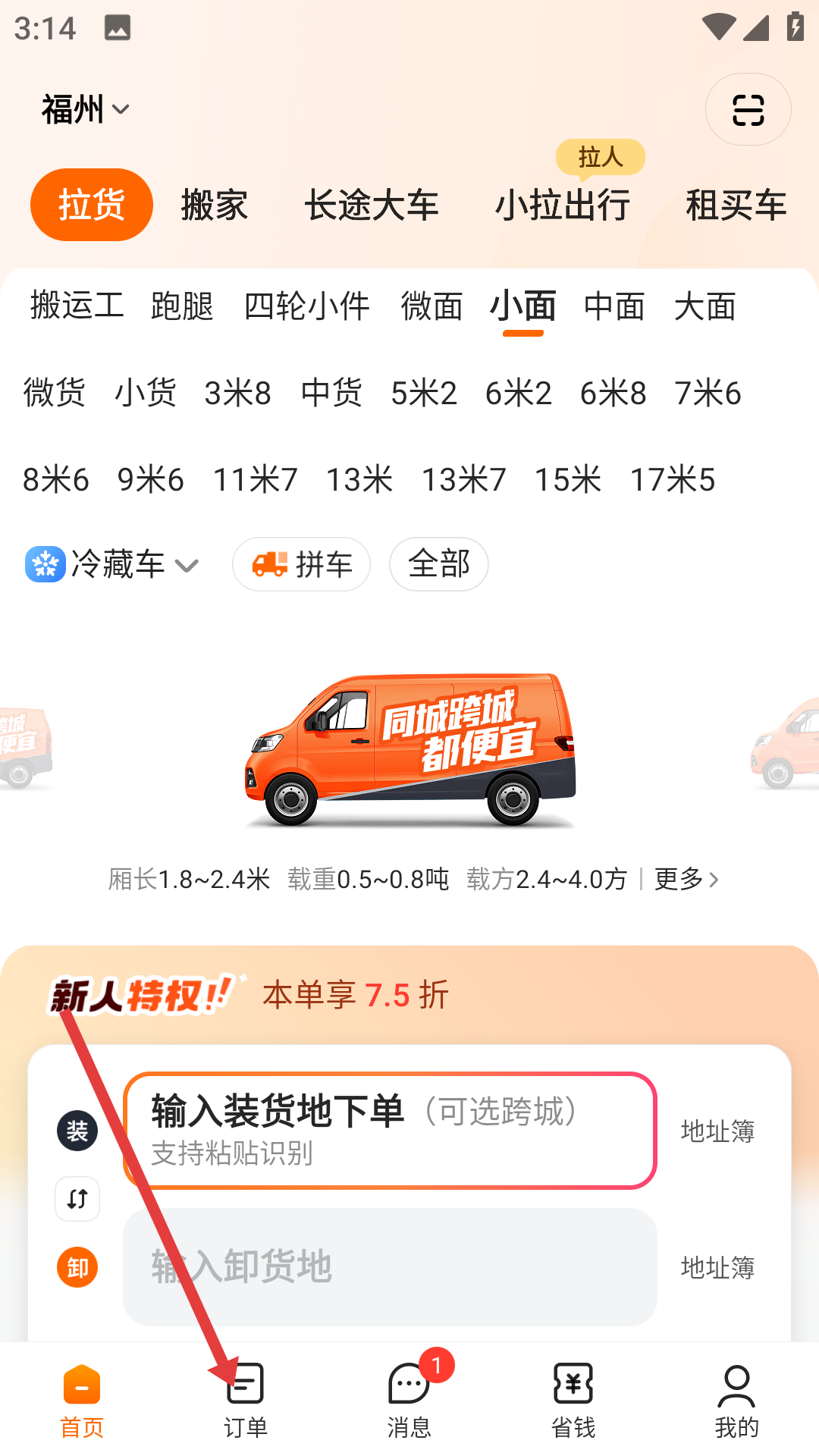
Task: Choose the 微面 vehicle type
Action: pos(431,306)
